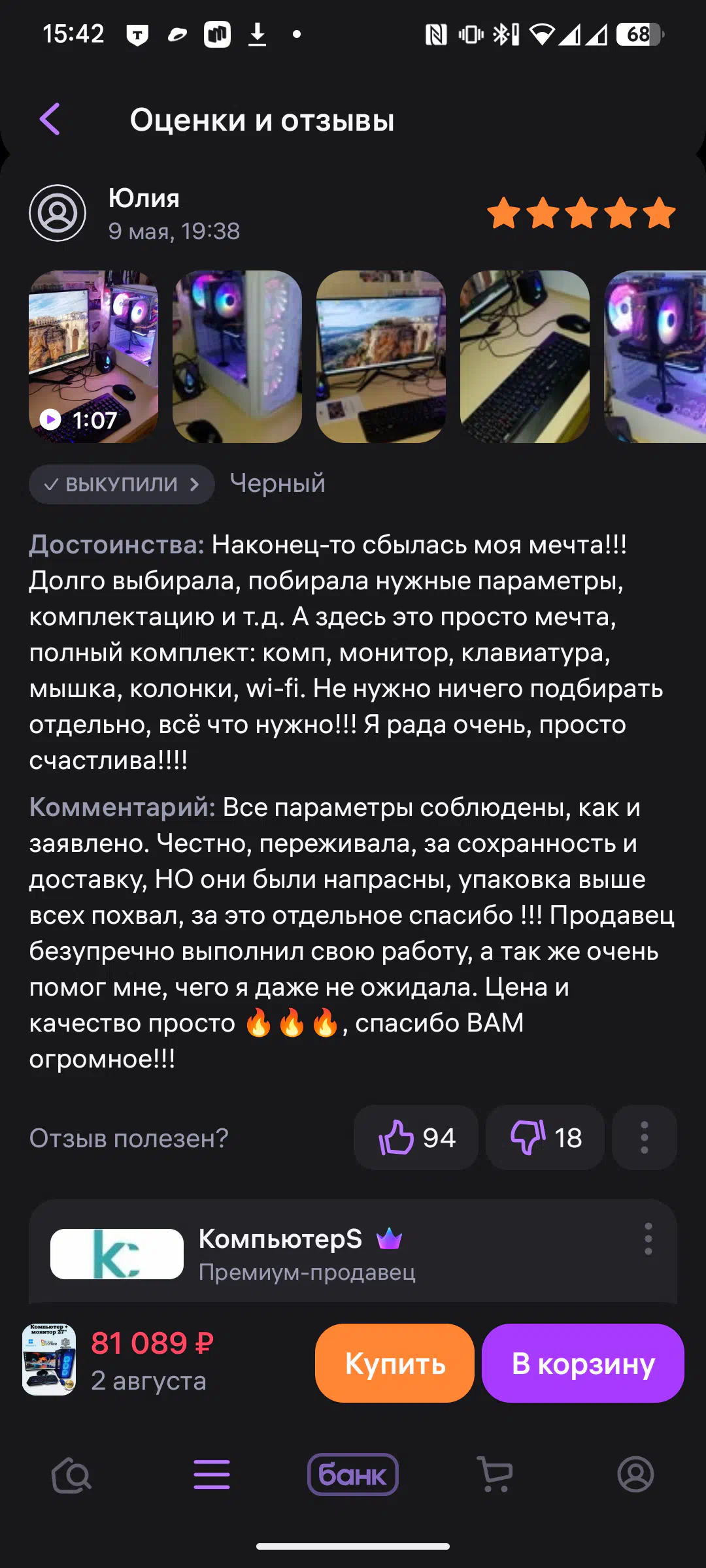Open the fourth review photo of the keyboard
This screenshot has height=1568, width=706.
click(525, 357)
